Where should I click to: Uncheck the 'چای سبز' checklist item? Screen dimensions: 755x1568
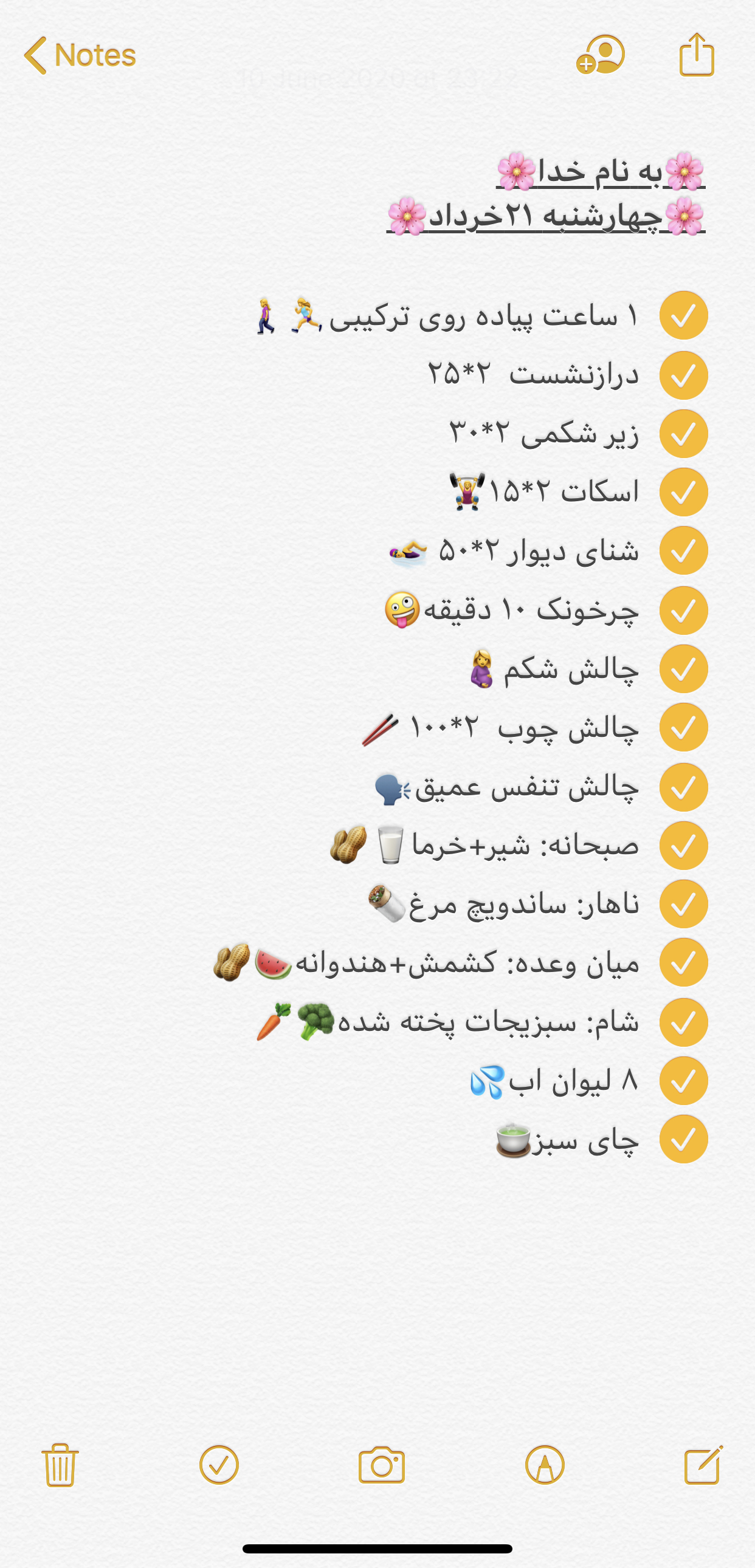coord(684,1139)
